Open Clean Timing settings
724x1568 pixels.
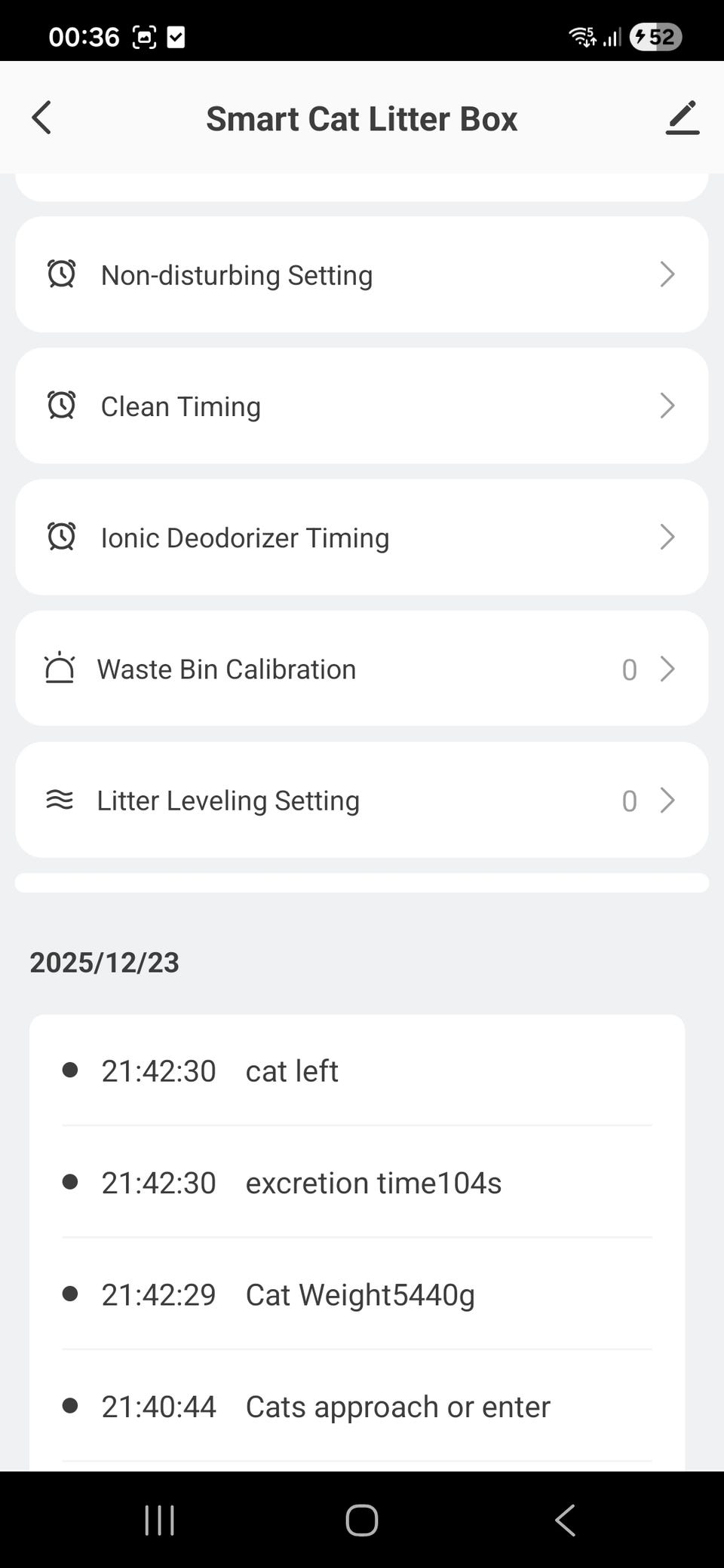click(361, 406)
